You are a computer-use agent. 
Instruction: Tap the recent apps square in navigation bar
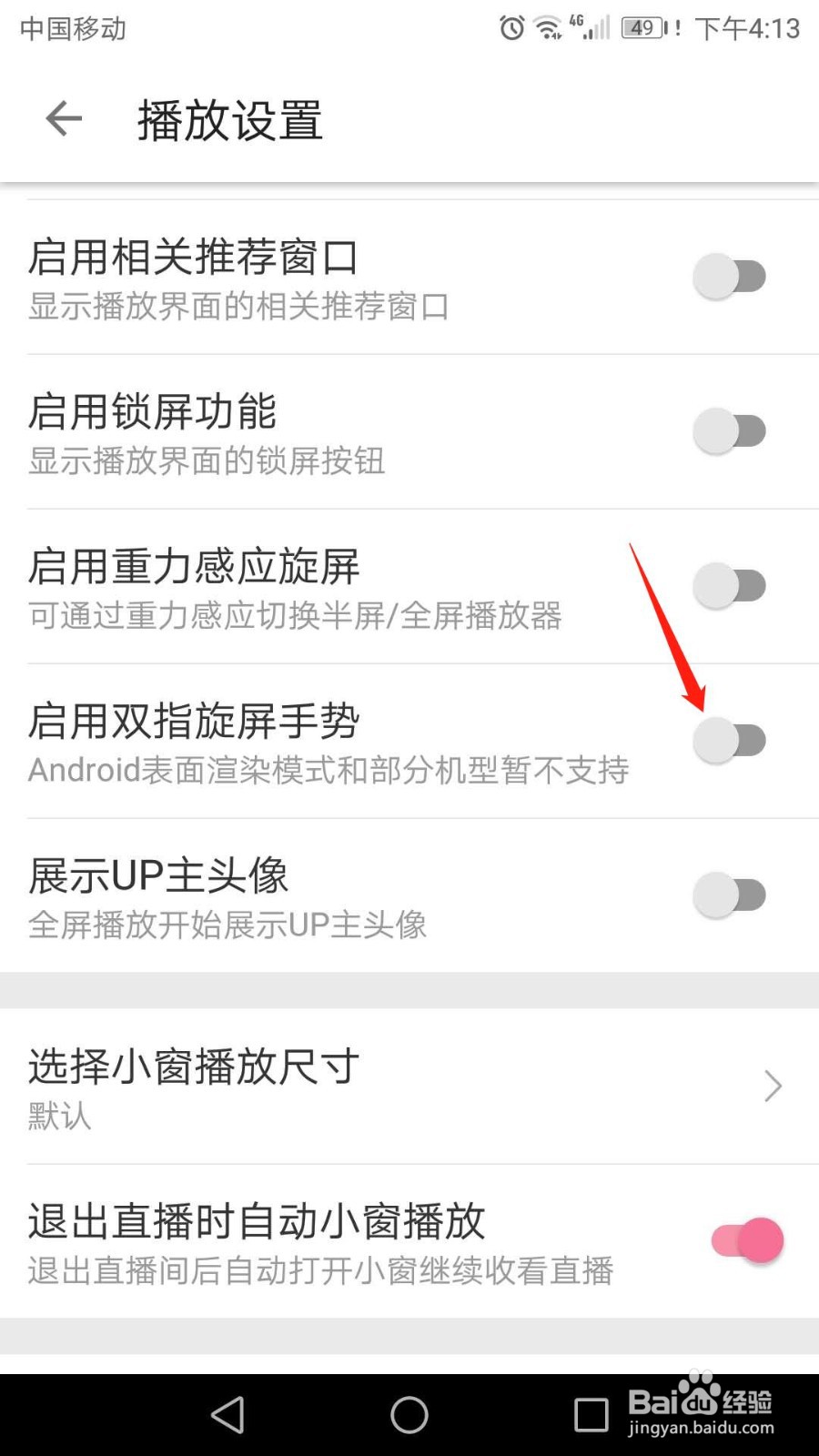[590, 1415]
